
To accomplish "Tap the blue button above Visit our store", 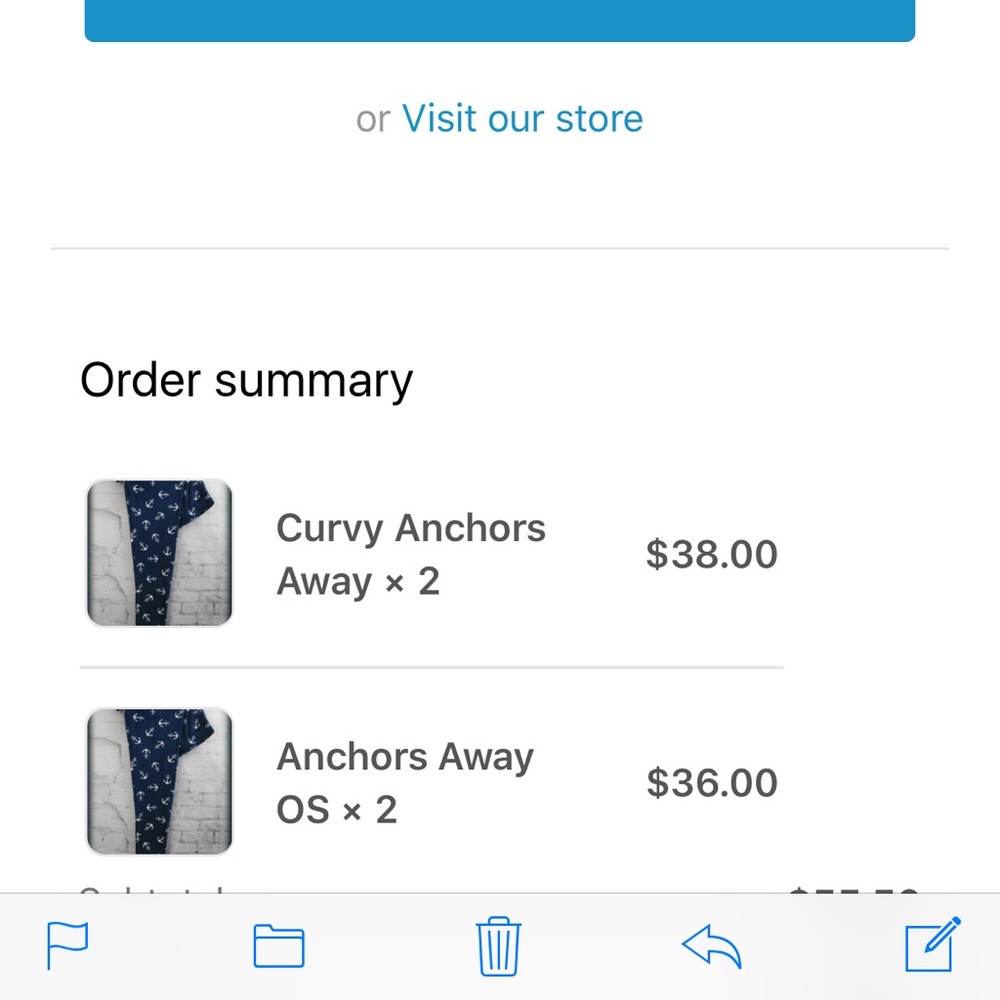I will click(x=500, y=20).
